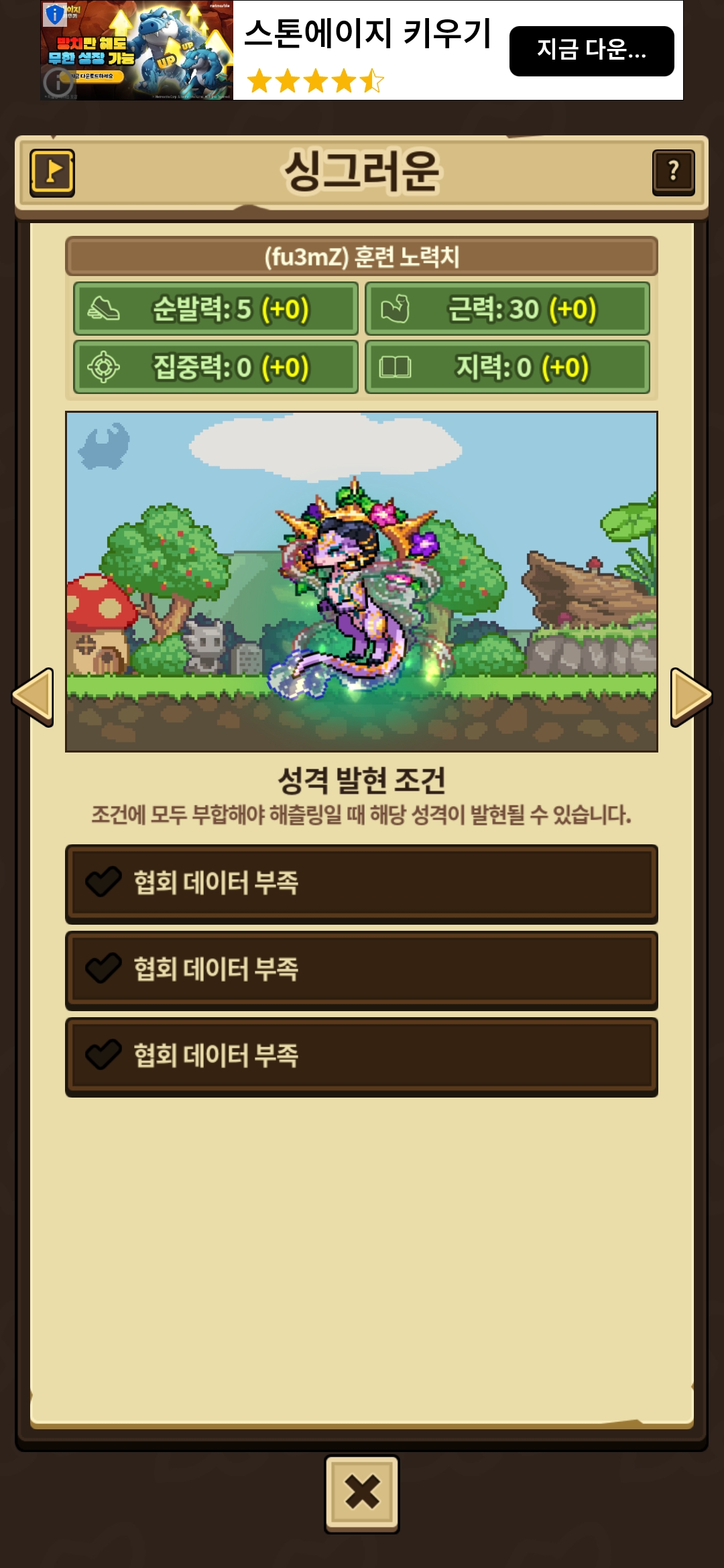Open the ad info icon on the banner
This screenshot has width=724, height=1568.
tap(55, 14)
